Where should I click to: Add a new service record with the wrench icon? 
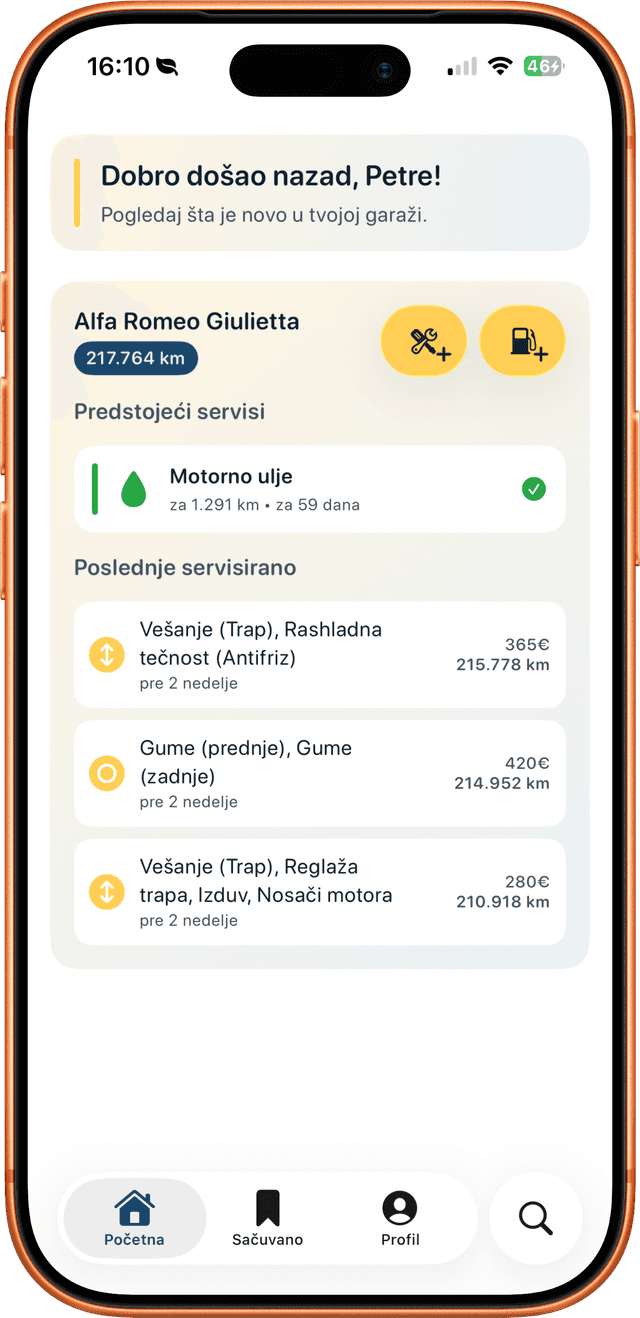click(x=423, y=341)
